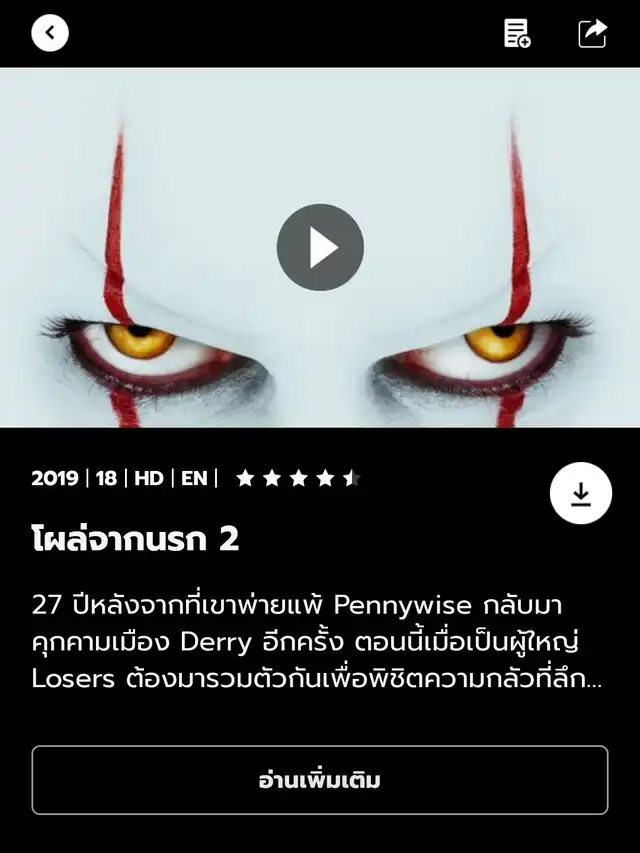Go back with the arrow button
The image size is (640, 853).
point(50,33)
